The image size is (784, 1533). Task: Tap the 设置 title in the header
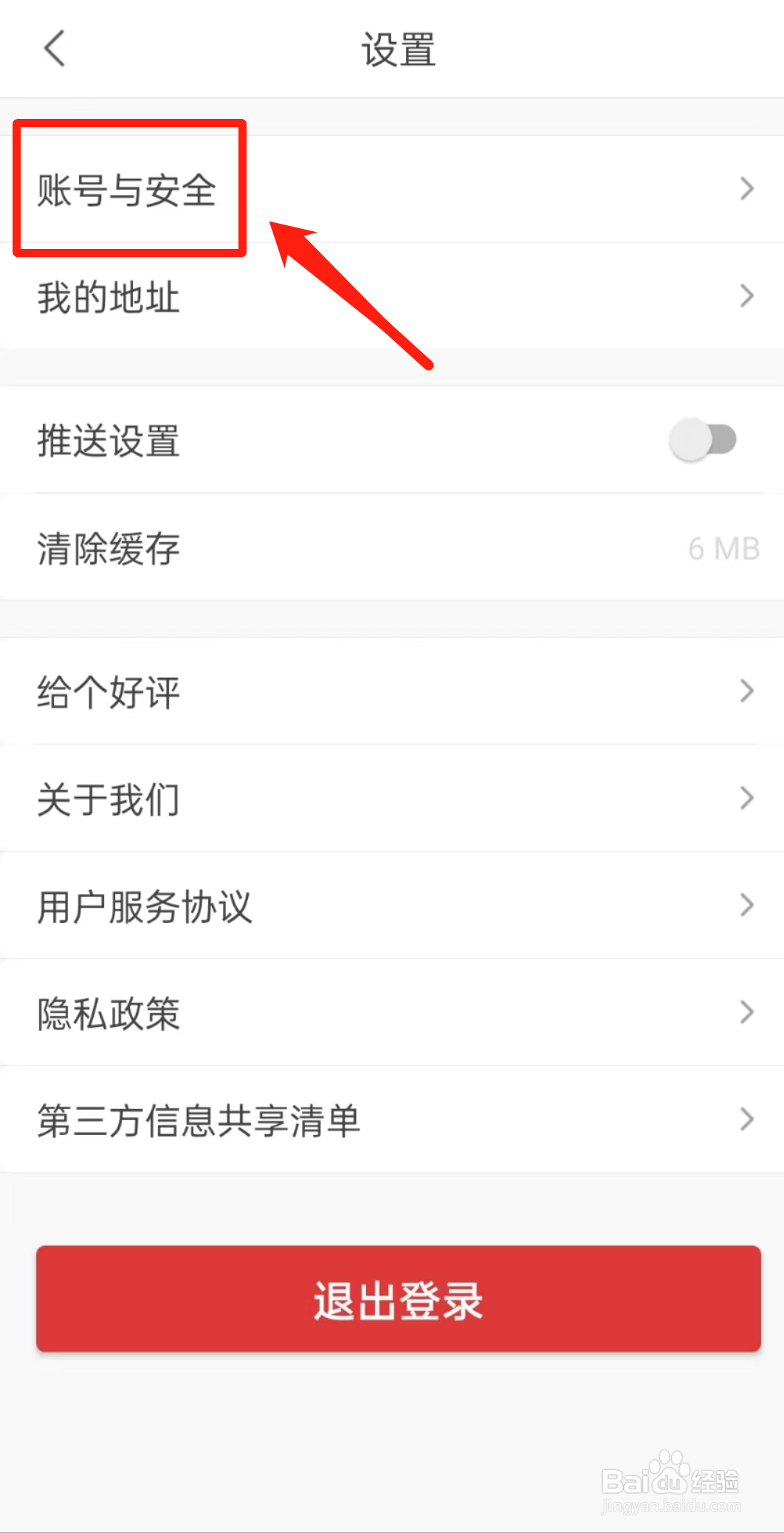(x=399, y=49)
